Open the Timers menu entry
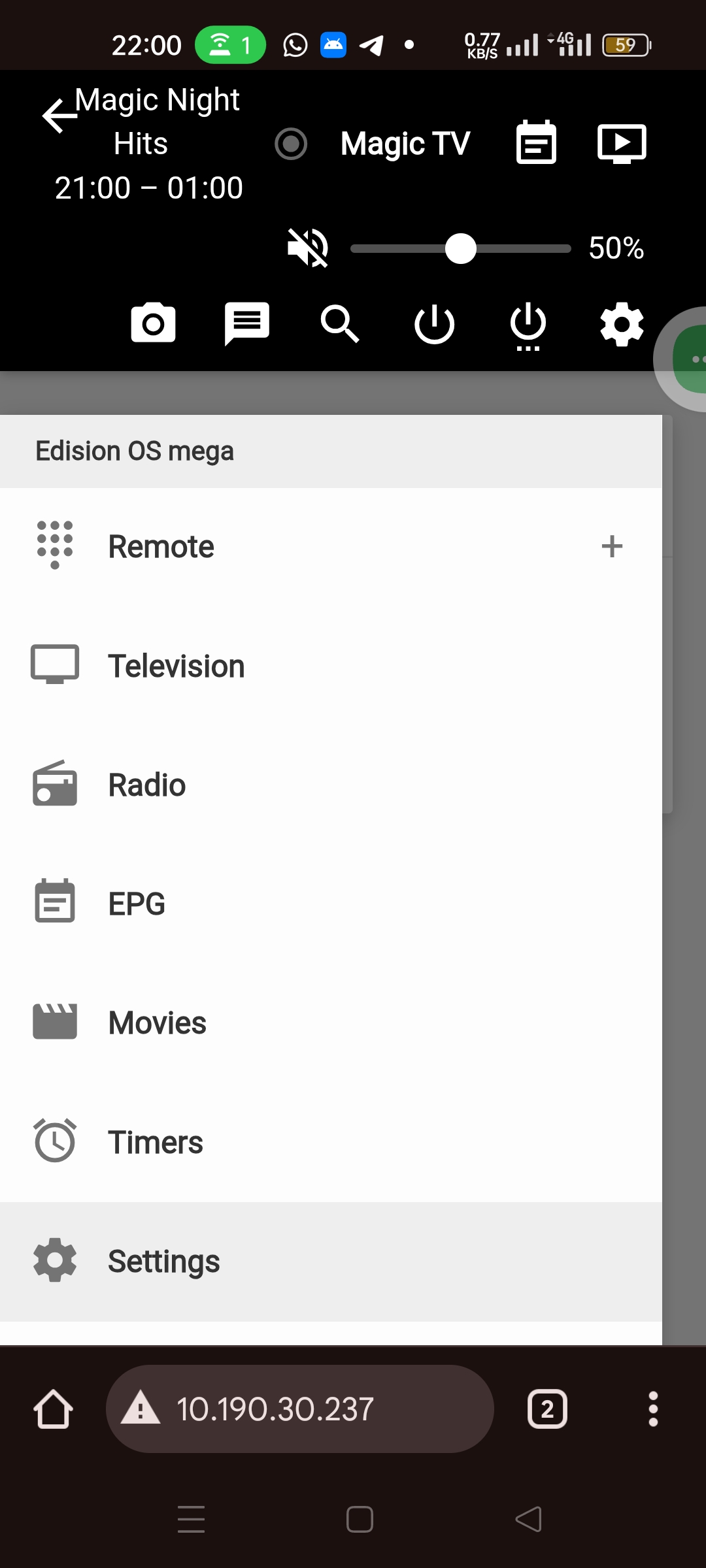Screen dimensions: 706x1568 point(331,1142)
